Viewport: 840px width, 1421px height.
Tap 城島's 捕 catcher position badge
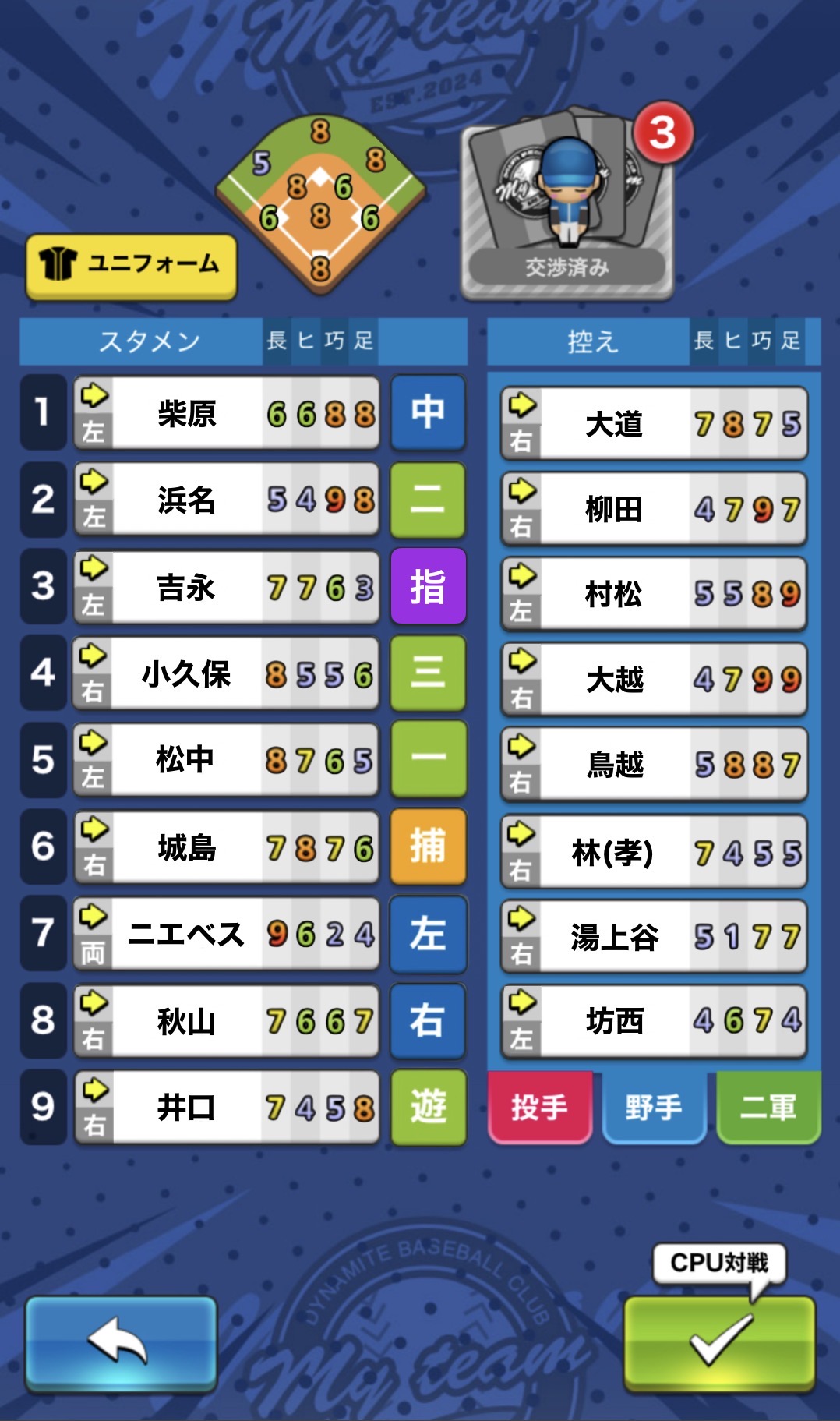428,847
